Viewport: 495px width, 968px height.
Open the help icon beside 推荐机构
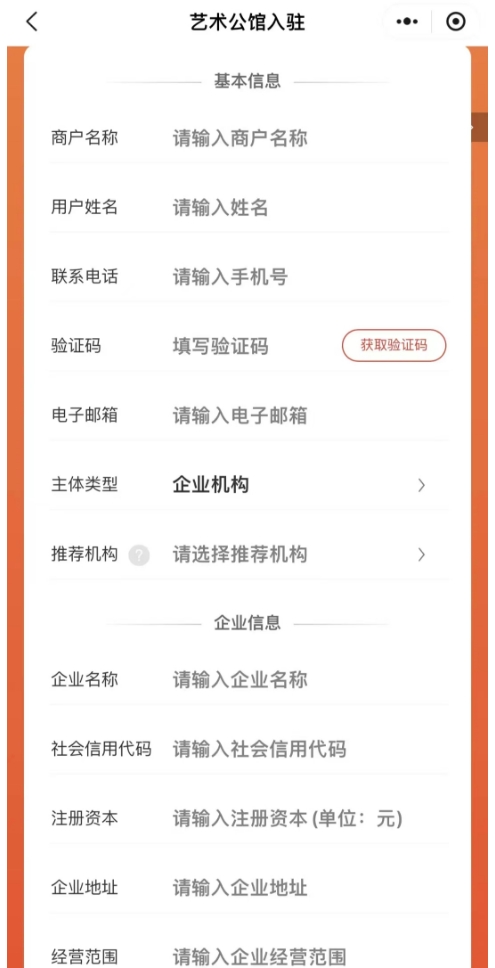point(139,555)
